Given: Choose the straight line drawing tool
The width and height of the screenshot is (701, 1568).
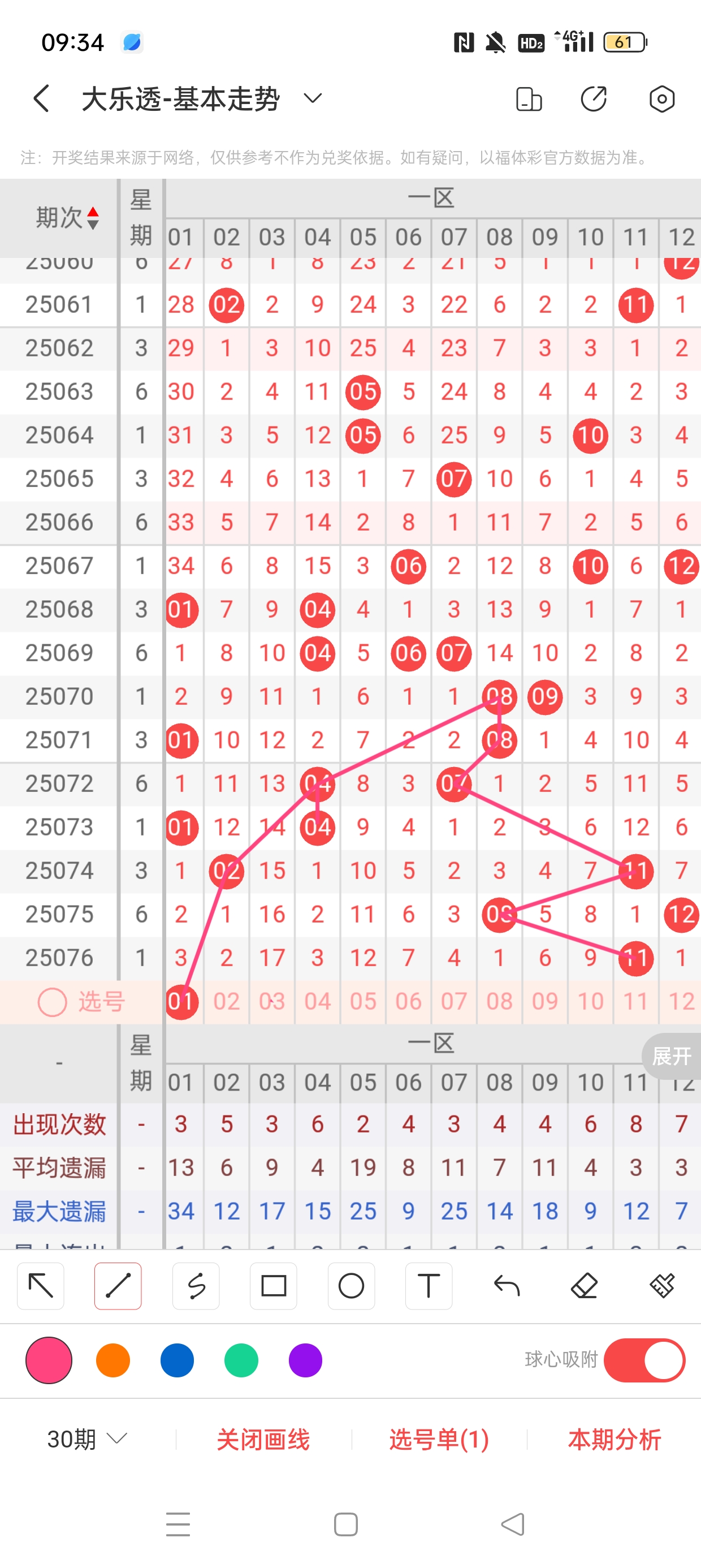Looking at the screenshot, I should (118, 1286).
